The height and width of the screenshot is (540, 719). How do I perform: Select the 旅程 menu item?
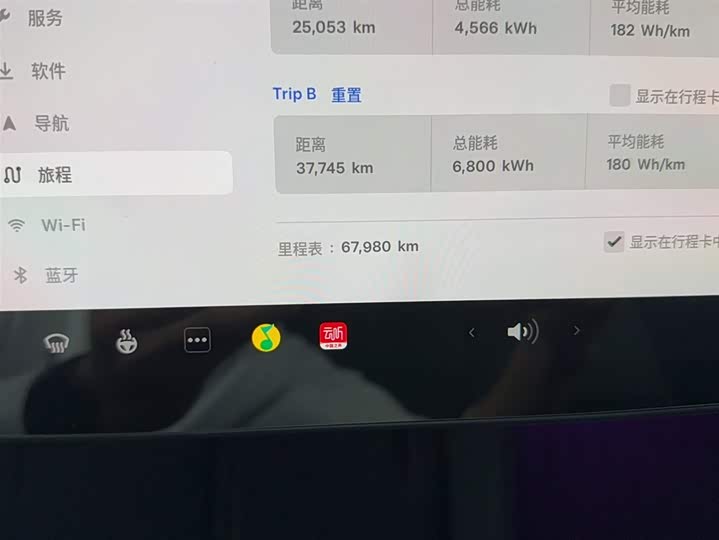tap(54, 175)
